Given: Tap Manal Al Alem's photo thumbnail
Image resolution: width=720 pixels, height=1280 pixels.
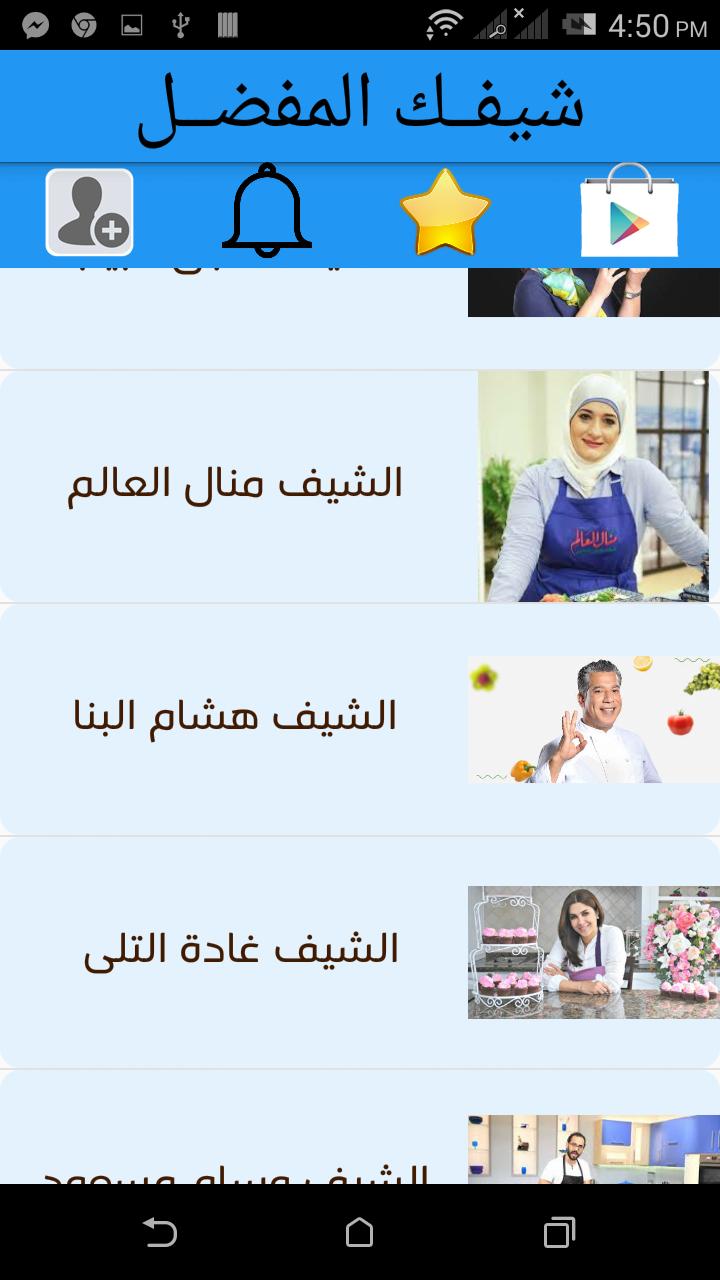Looking at the screenshot, I should click(x=593, y=484).
